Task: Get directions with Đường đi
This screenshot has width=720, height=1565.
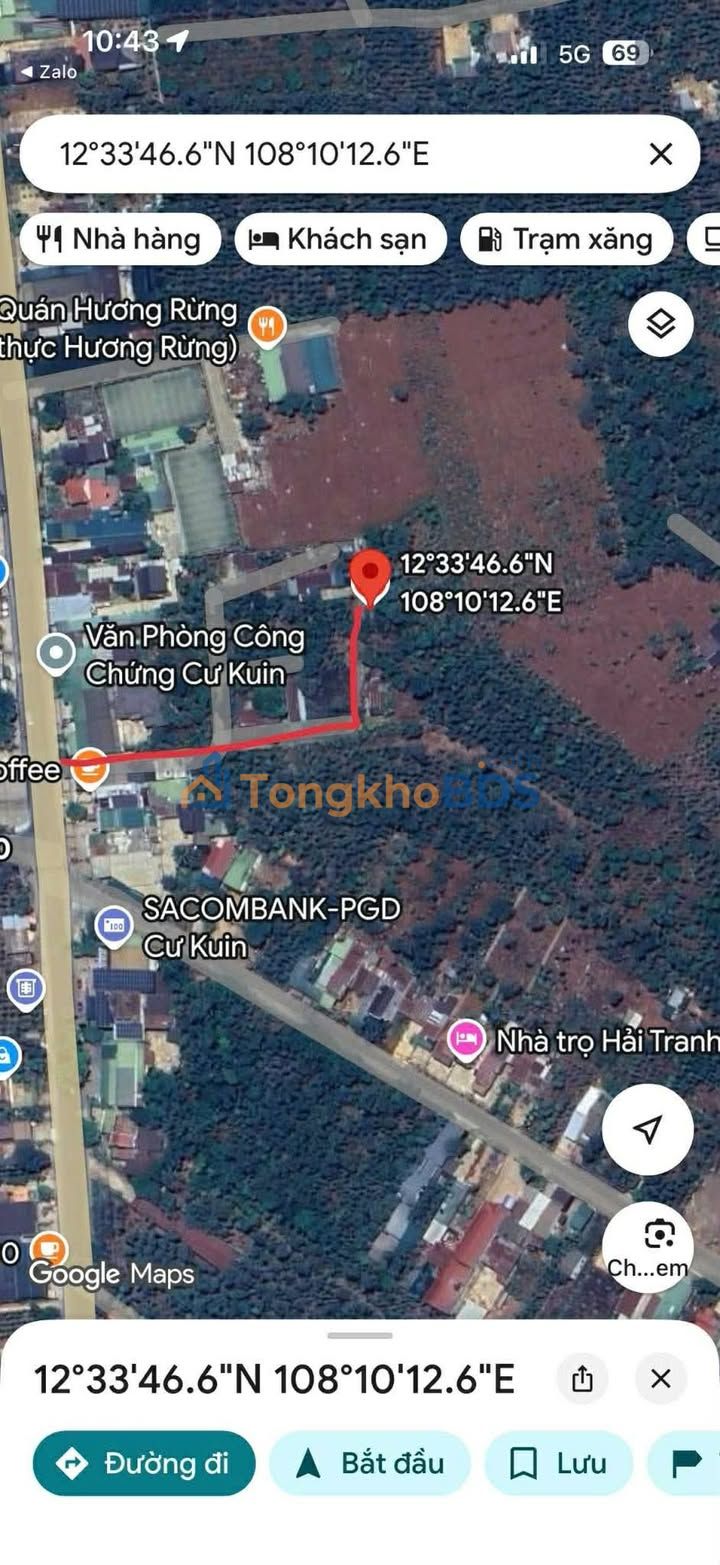Action: click(x=144, y=1463)
